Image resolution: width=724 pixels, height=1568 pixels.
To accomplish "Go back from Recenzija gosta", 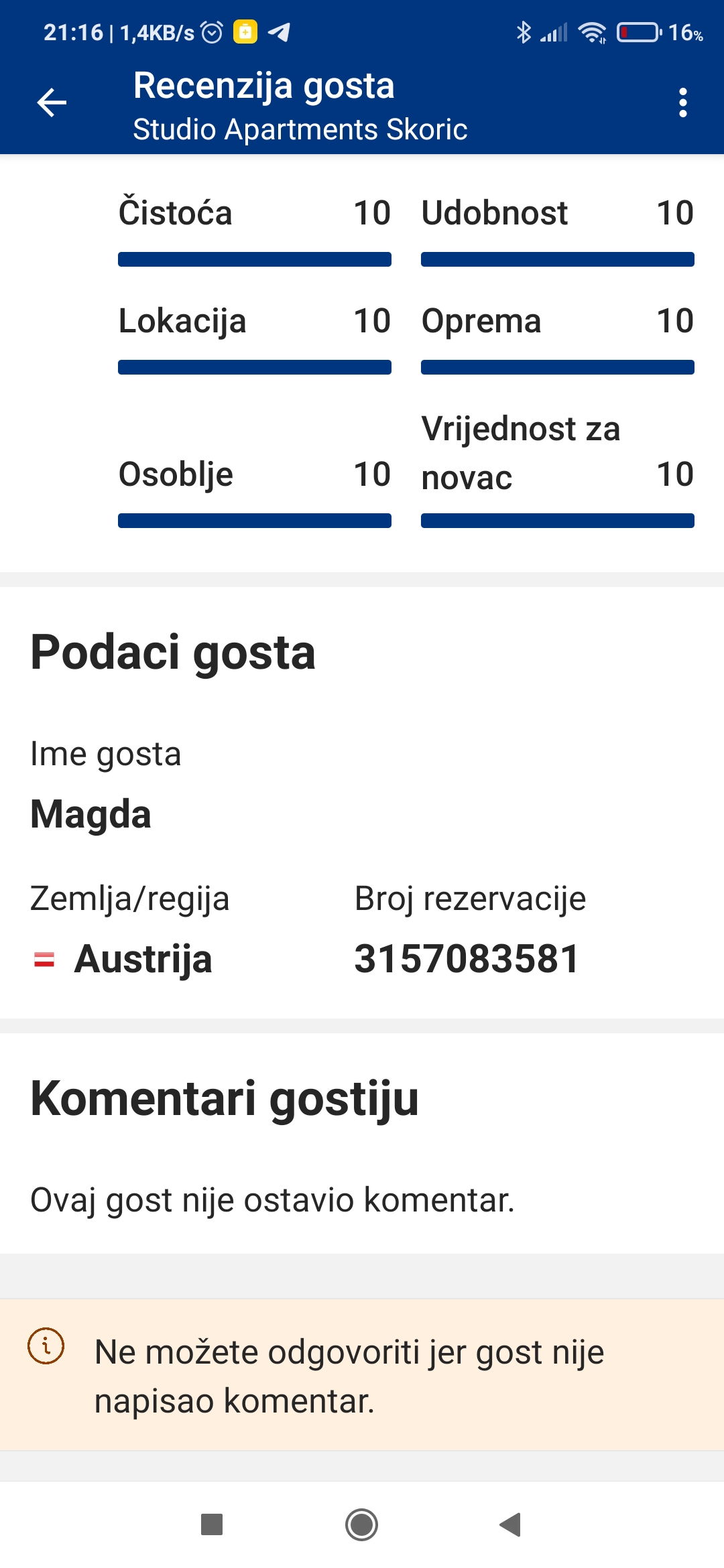I will pos(52,103).
